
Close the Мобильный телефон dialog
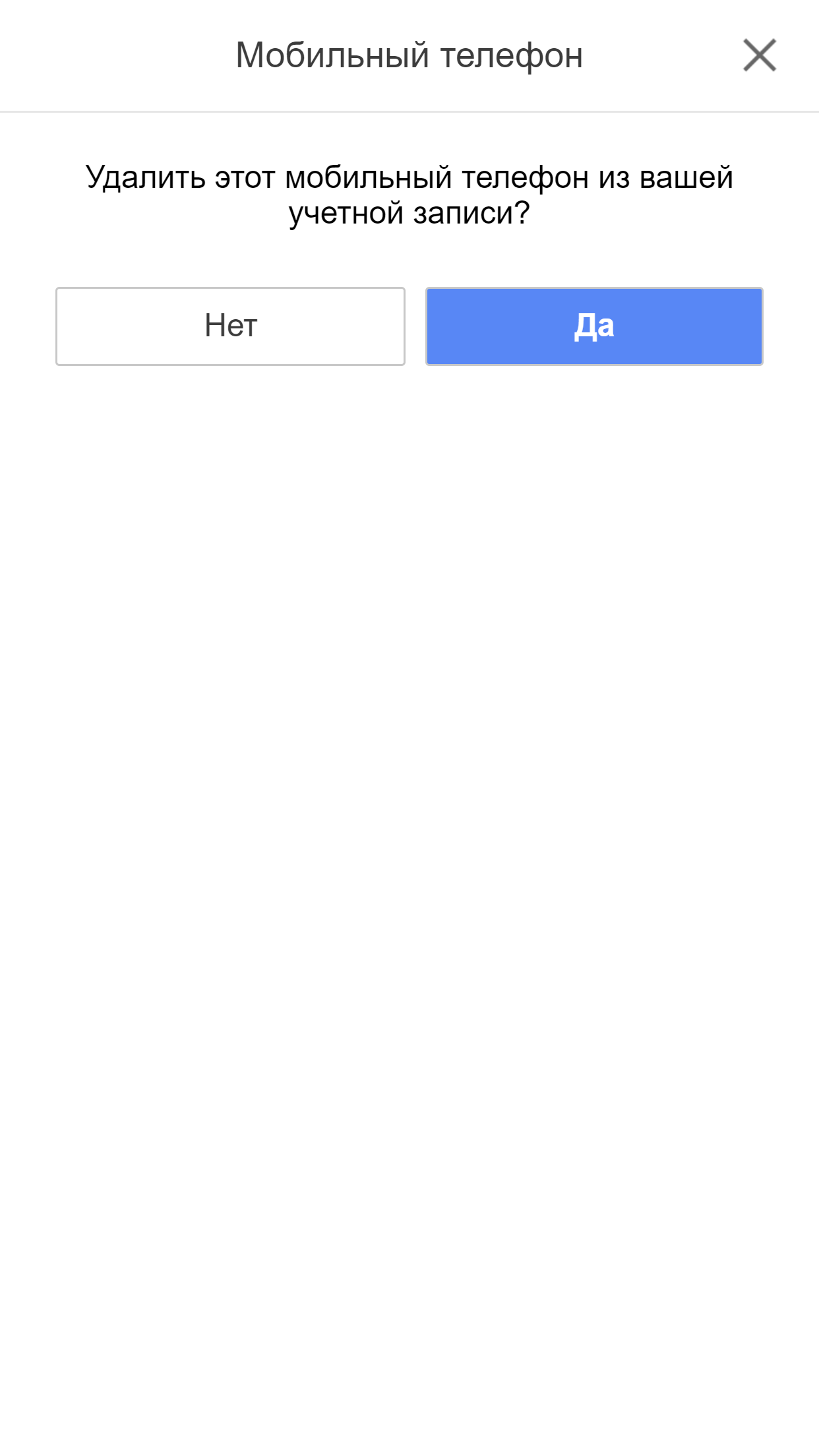tap(759, 55)
